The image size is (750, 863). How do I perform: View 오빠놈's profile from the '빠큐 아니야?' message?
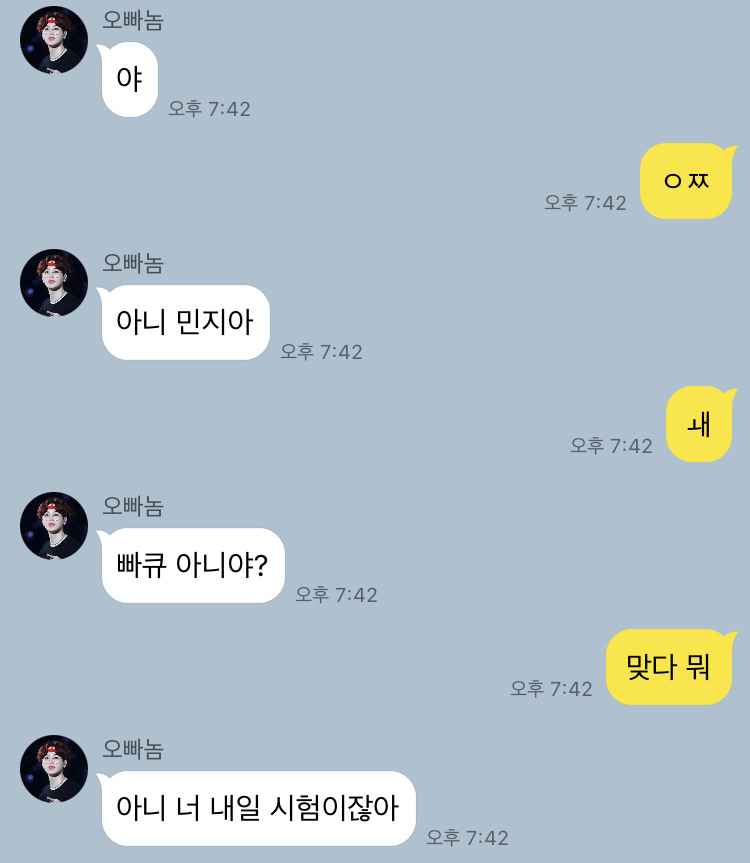(54, 526)
